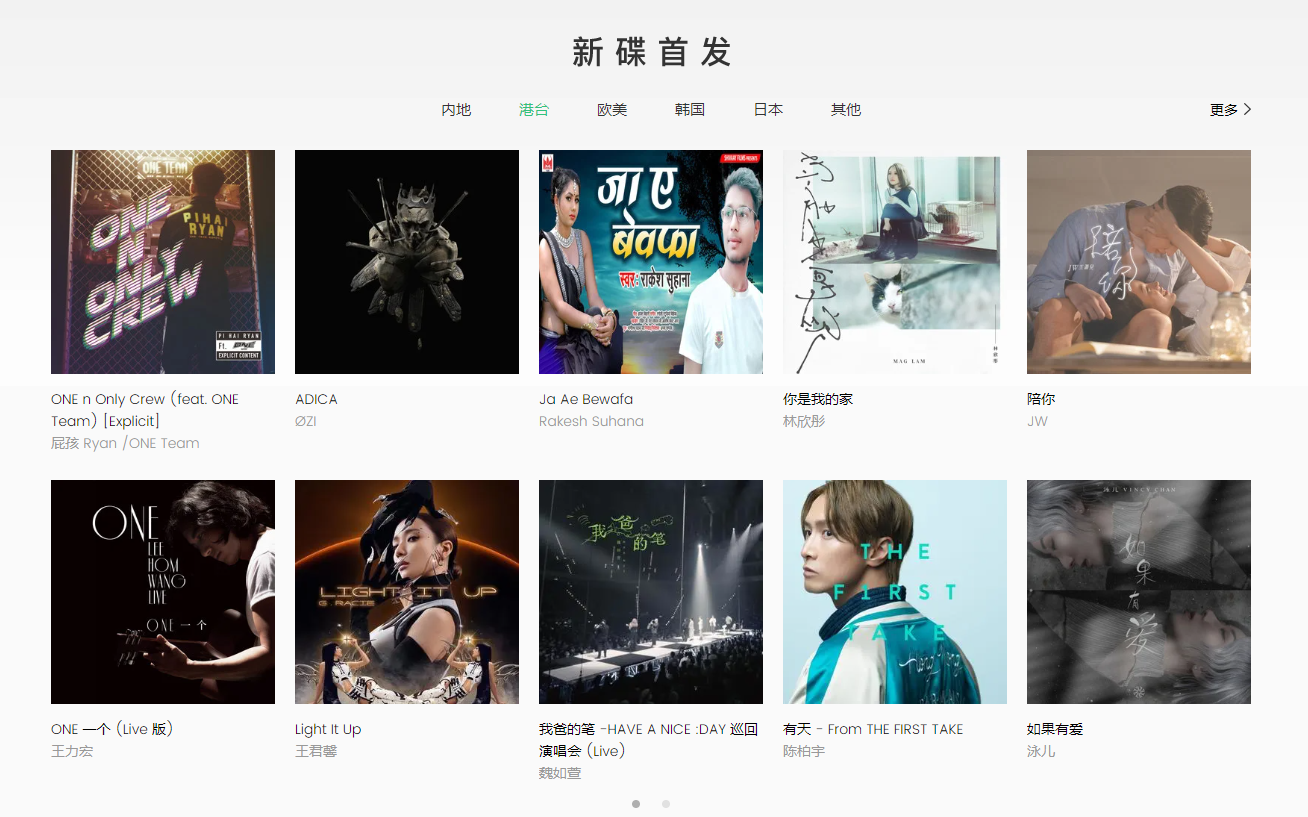Switch to the 内地 tab
This screenshot has width=1308, height=817.
point(456,110)
